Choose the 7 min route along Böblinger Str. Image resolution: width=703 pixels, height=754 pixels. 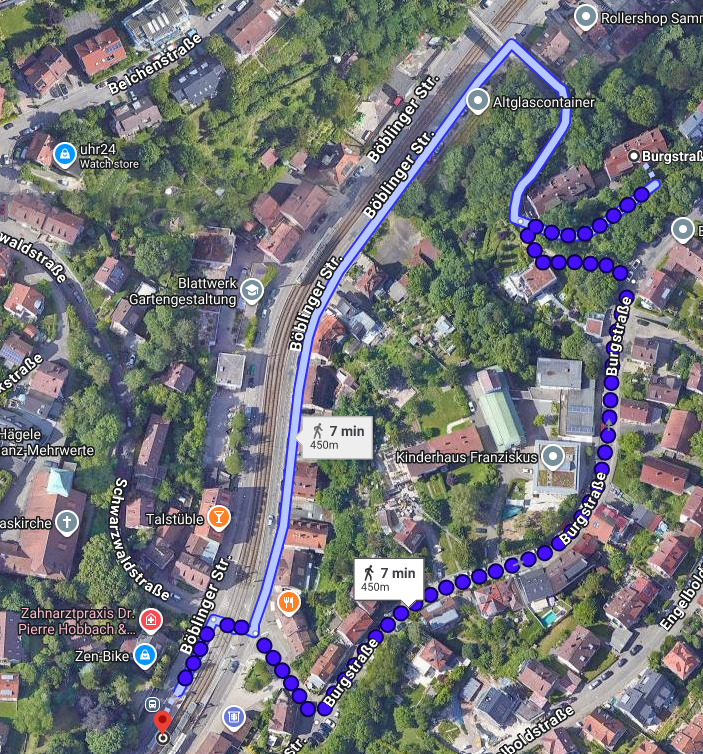(x=336, y=437)
